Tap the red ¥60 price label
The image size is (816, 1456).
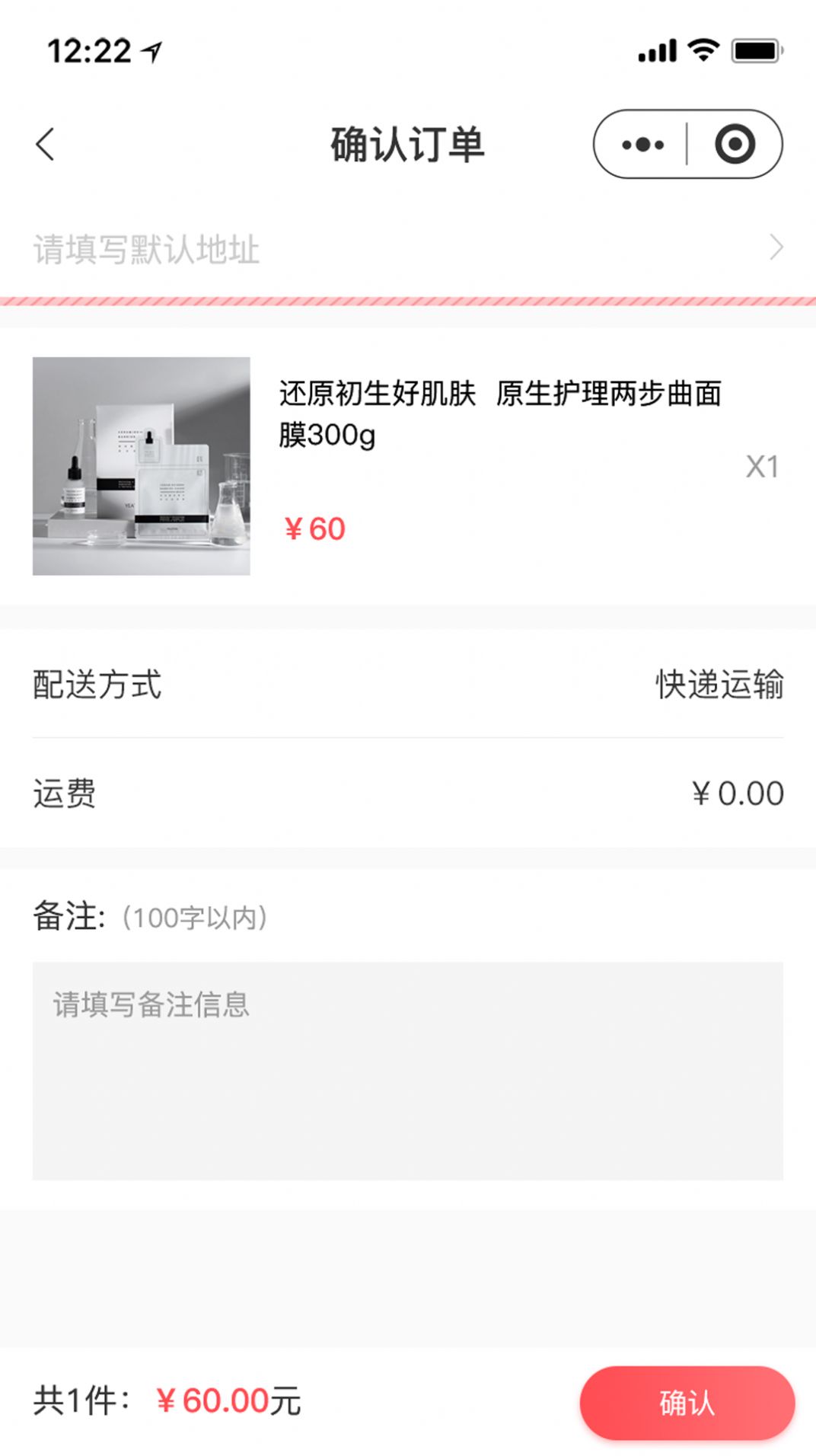point(314,527)
